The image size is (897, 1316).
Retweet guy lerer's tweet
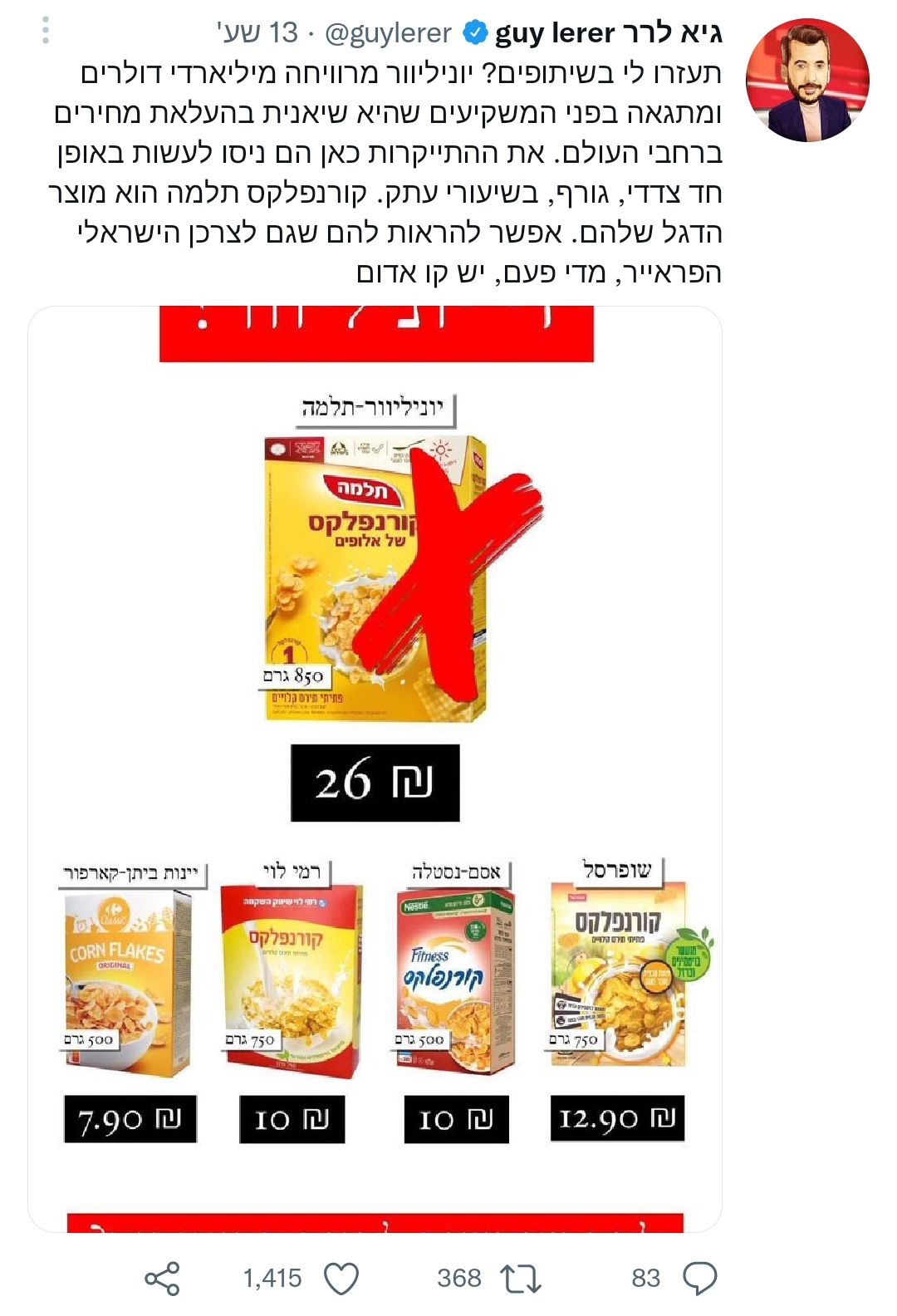click(522, 1278)
